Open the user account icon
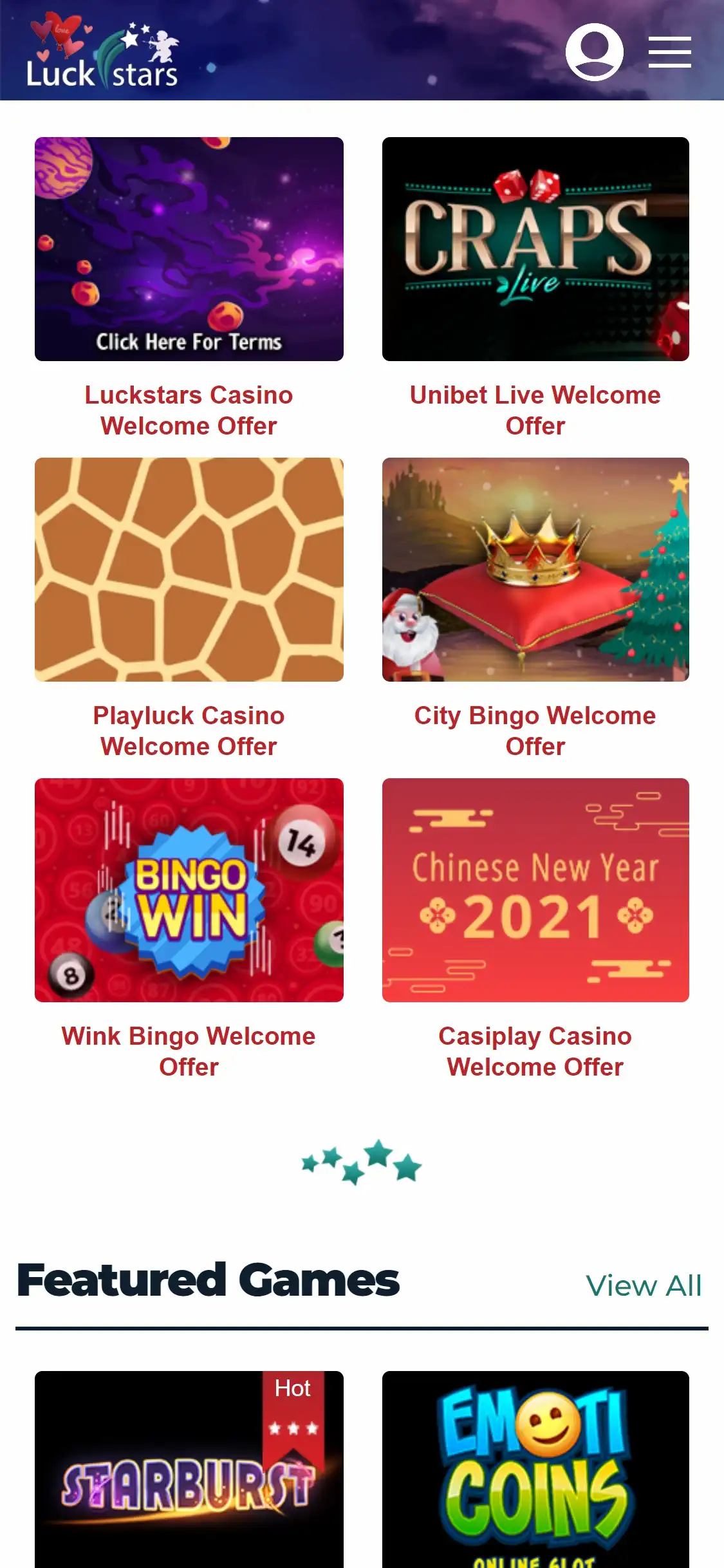The width and height of the screenshot is (724, 1568). [x=594, y=52]
